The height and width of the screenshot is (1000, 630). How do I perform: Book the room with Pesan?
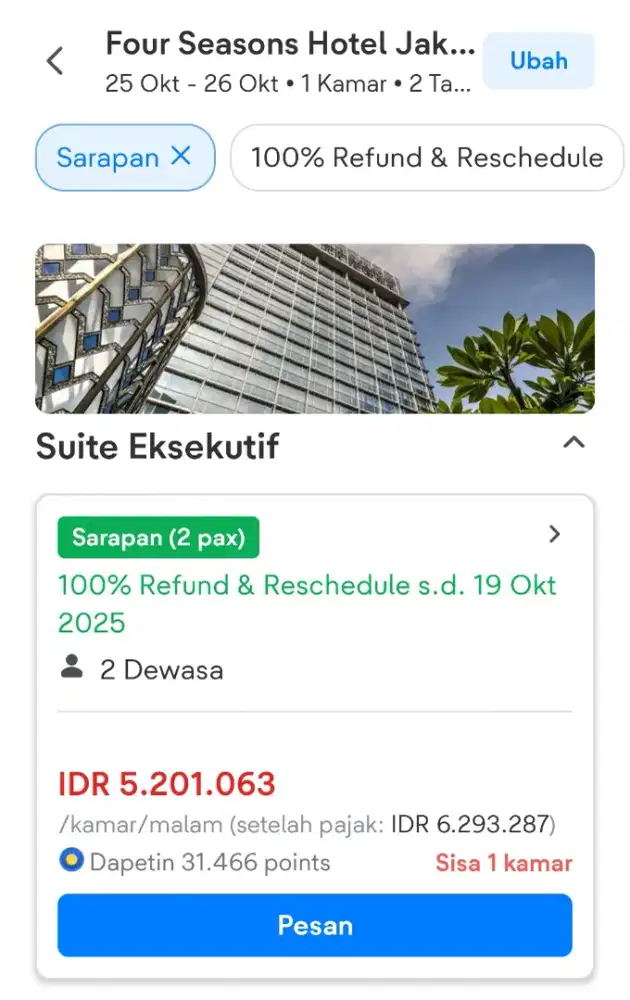pos(315,925)
